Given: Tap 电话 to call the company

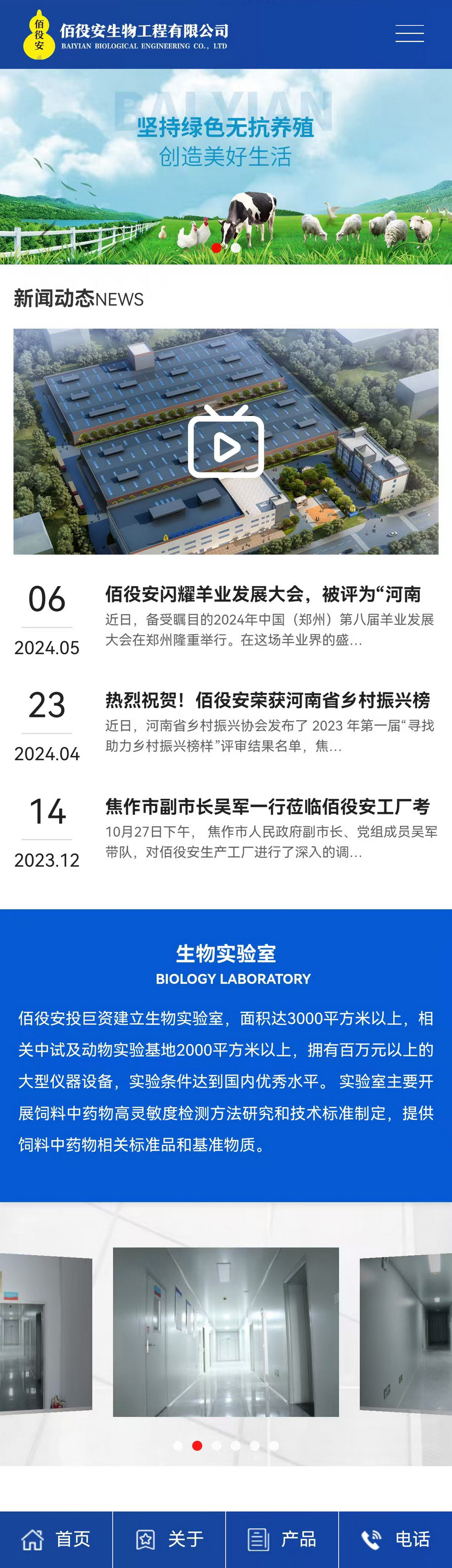Looking at the screenshot, I should pyautogui.click(x=395, y=1540).
